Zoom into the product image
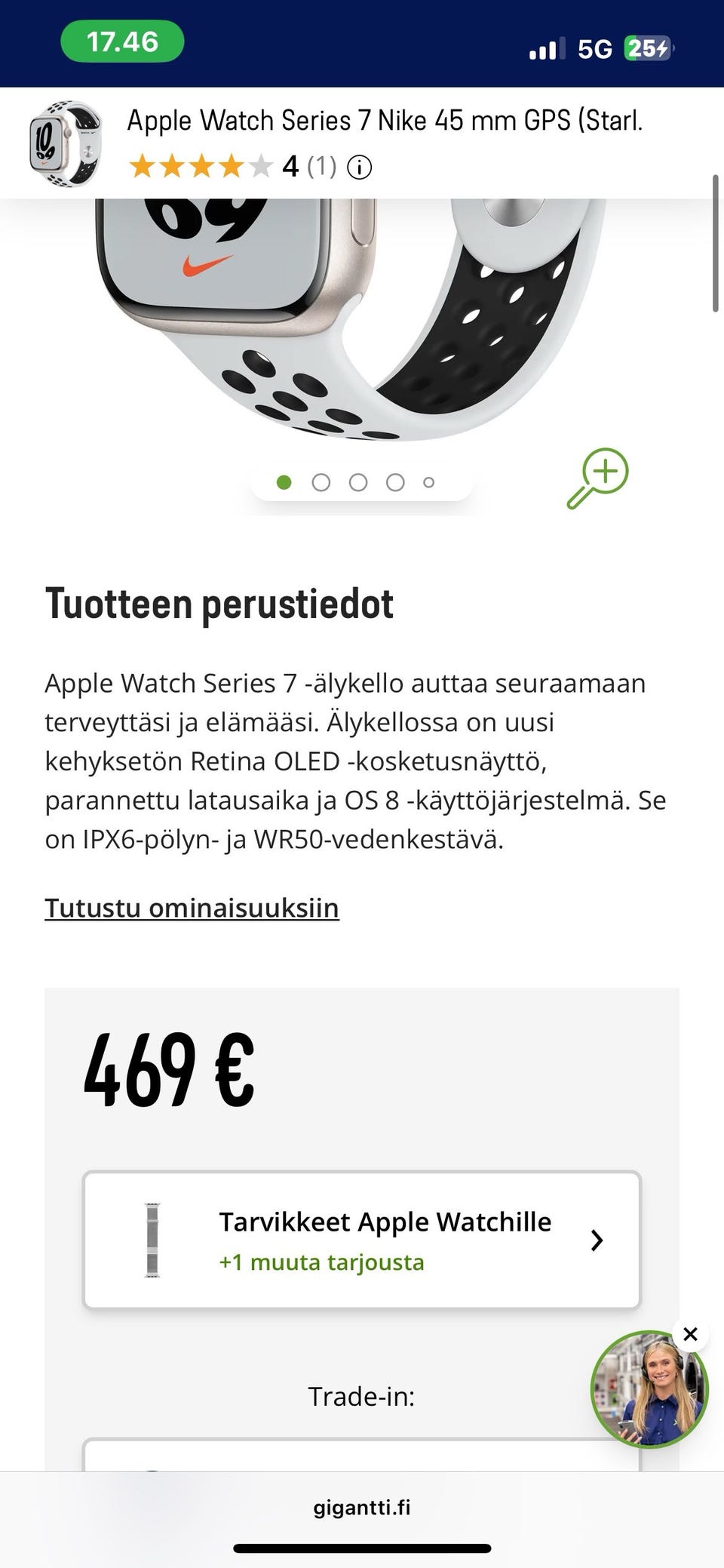 (598, 478)
